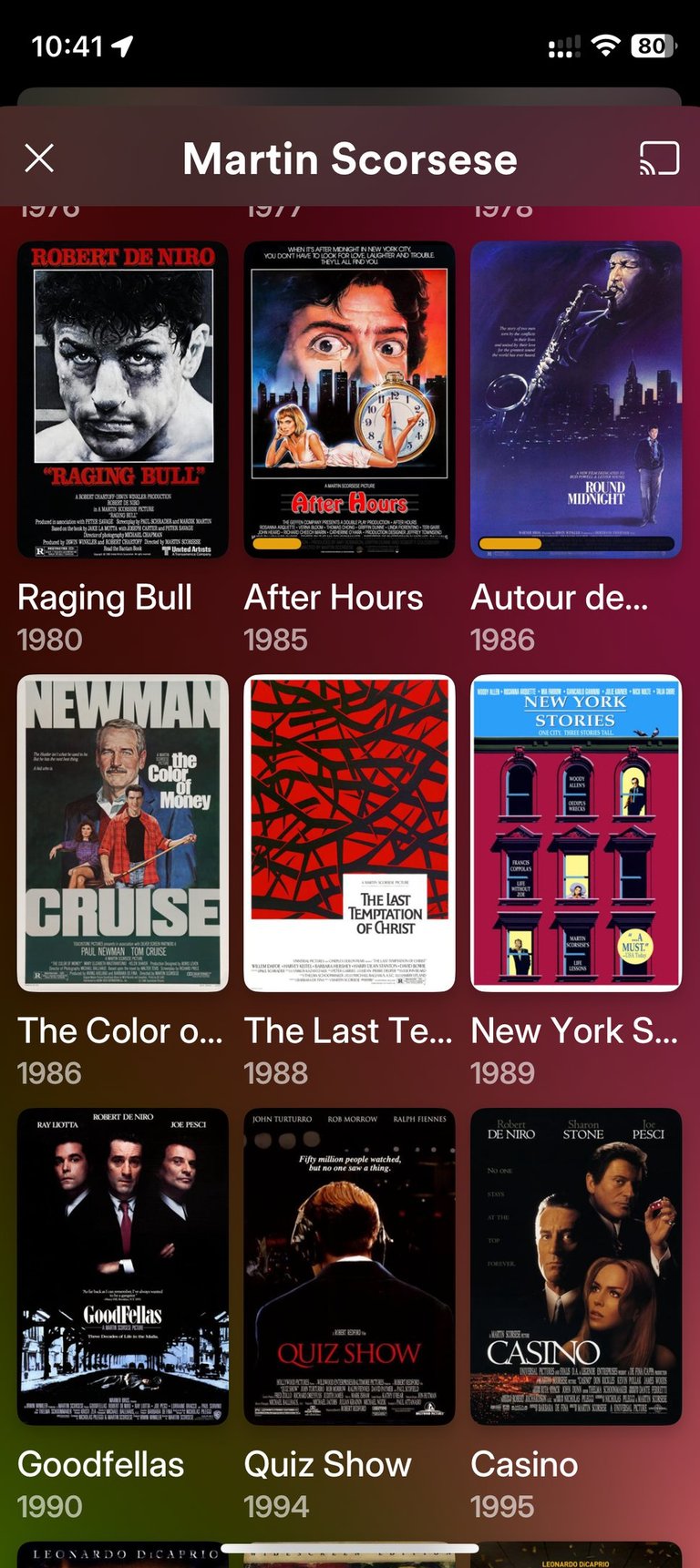700x1568 pixels.
Task: Open the cast to device icon
Action: click(659, 159)
